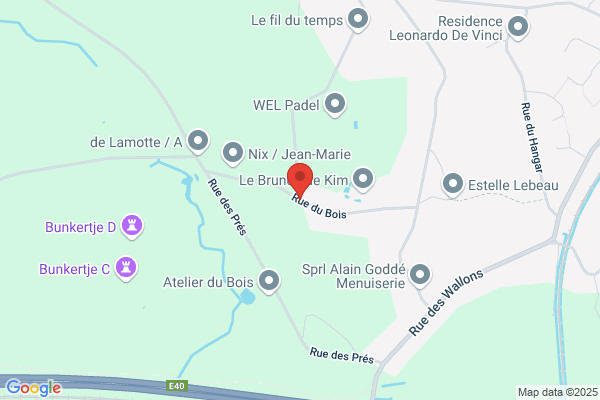The image size is (600, 400).
Task: Tap the Bunkertje C landmark marker
Action: tap(126, 268)
